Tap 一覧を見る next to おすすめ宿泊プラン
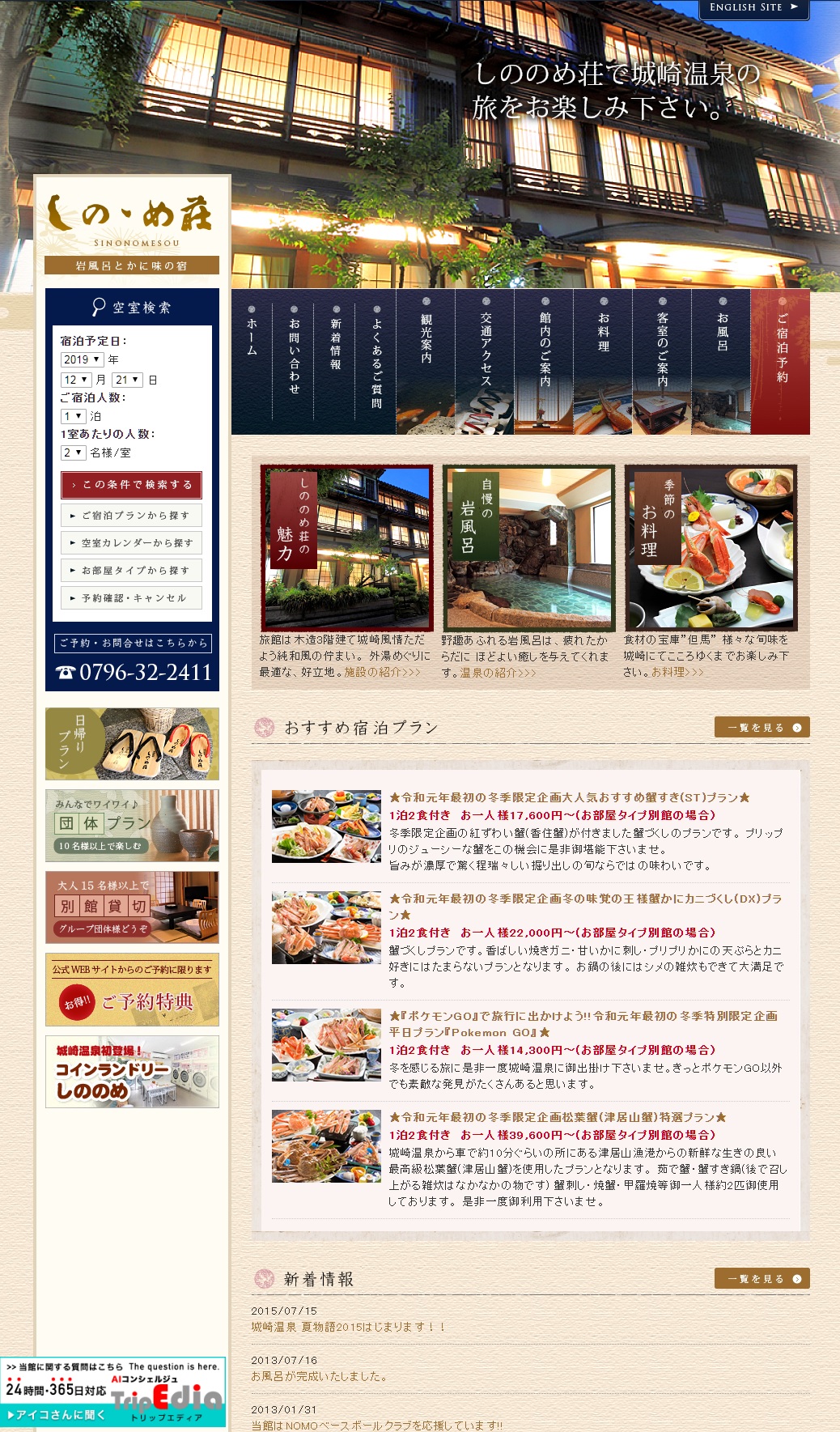The height and width of the screenshot is (1432, 840). (x=762, y=727)
